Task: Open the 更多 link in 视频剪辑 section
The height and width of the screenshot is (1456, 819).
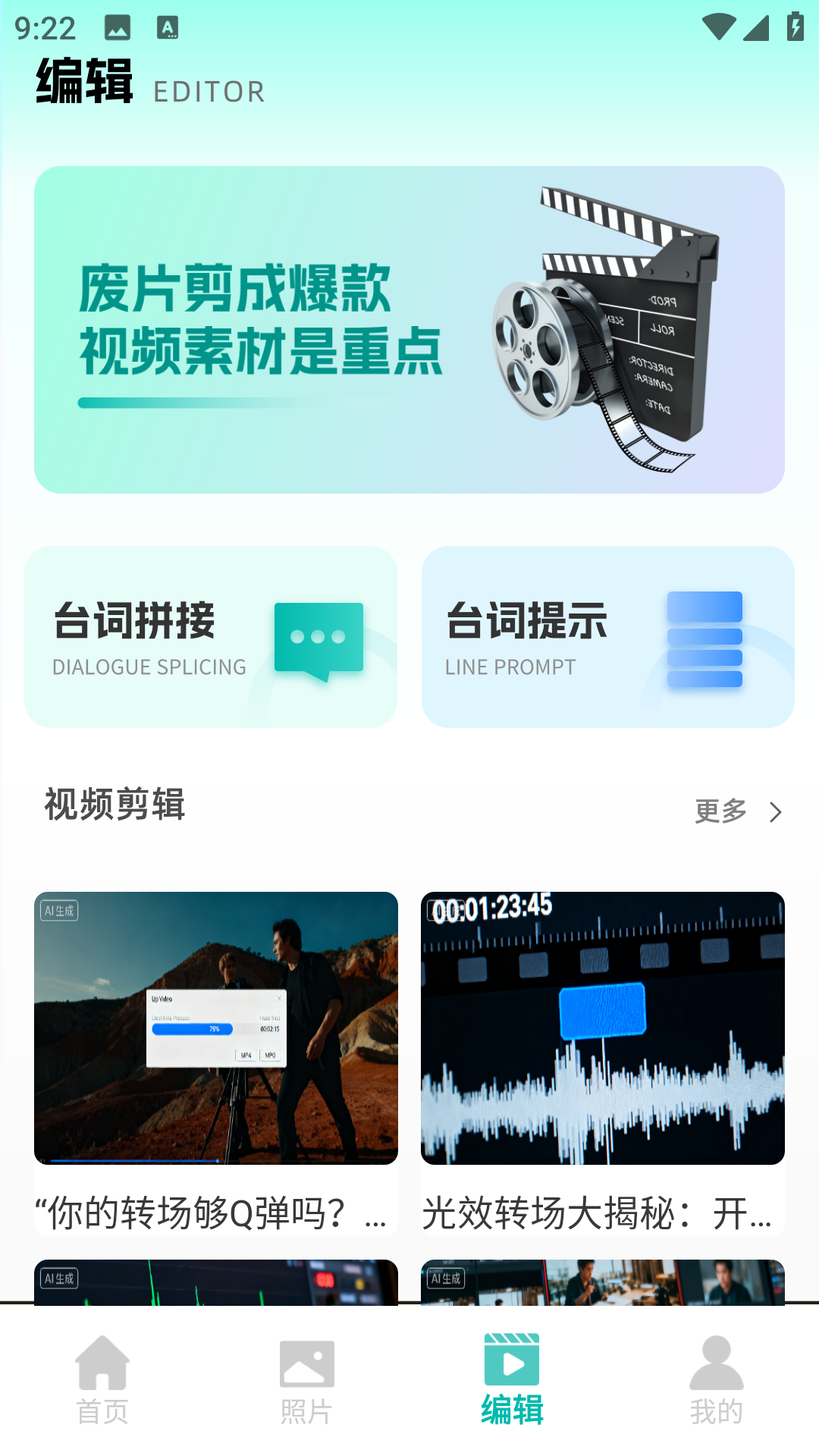Action: tap(719, 811)
